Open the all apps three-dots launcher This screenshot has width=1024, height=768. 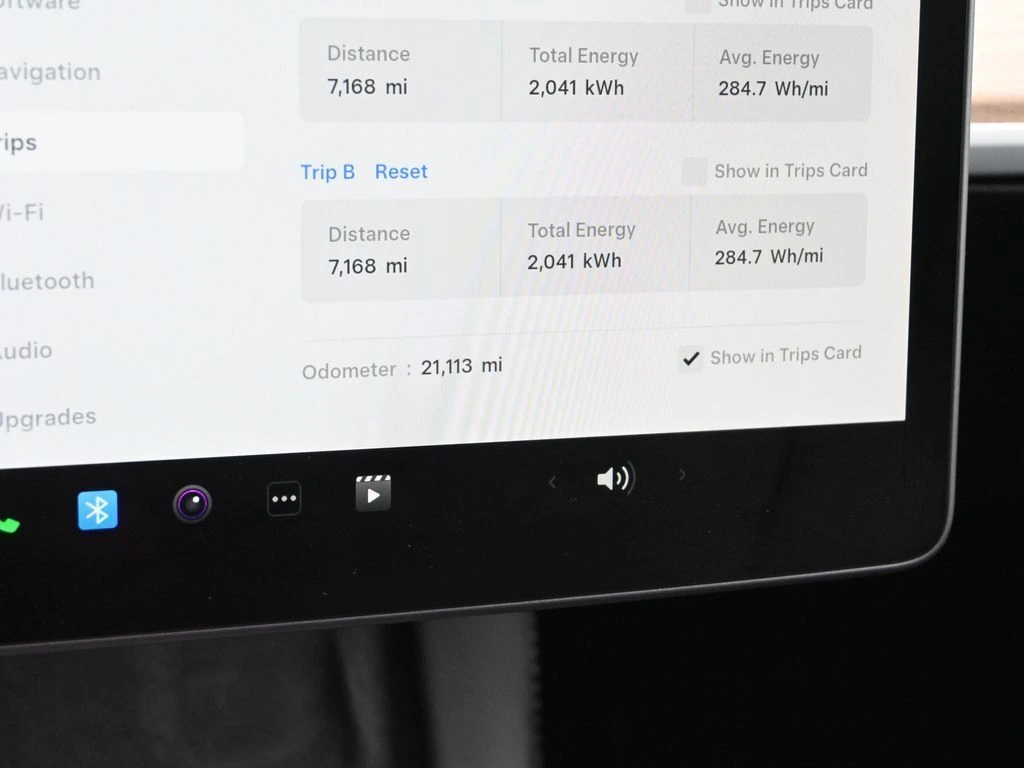[284, 498]
